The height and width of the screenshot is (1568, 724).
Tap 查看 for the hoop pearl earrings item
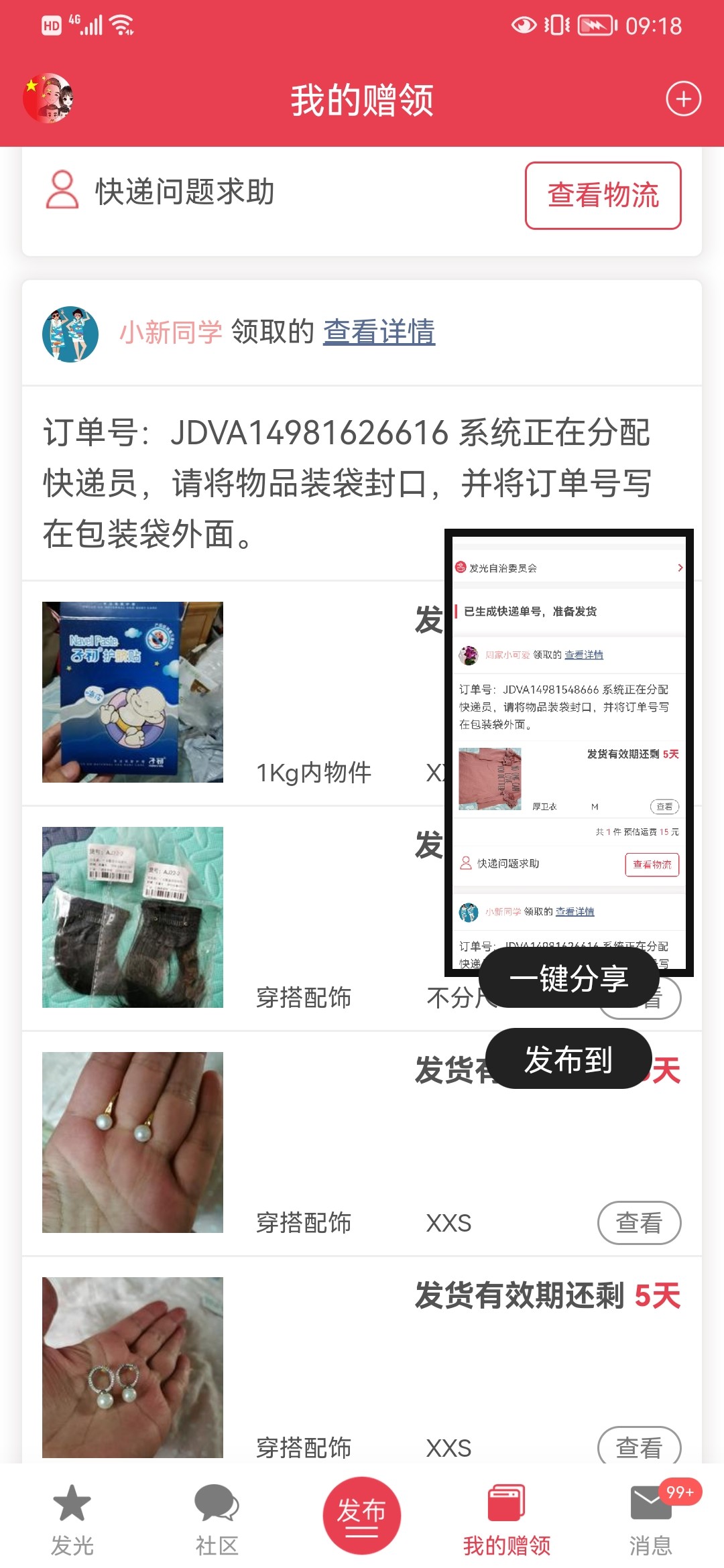click(638, 1446)
